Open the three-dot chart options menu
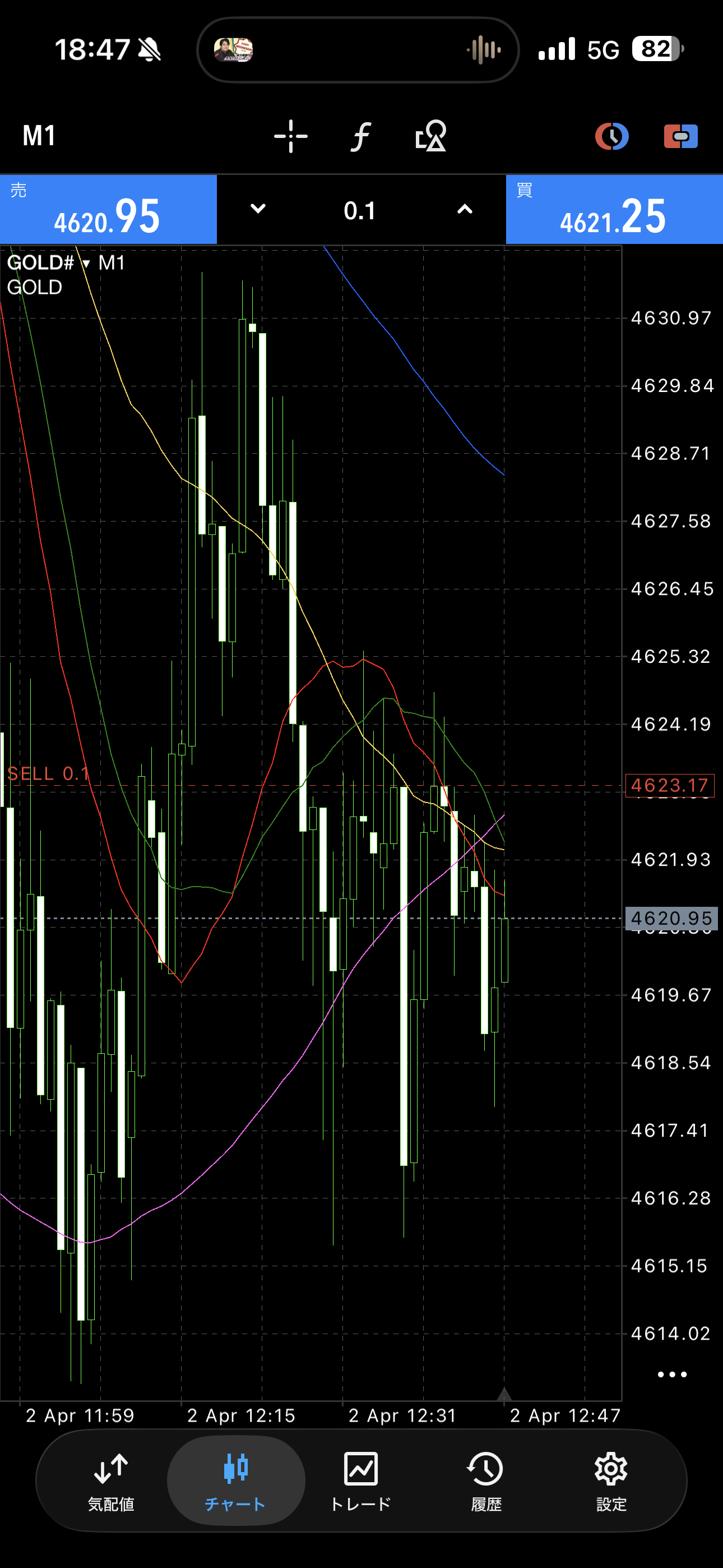This screenshot has width=723, height=1568. [x=672, y=1374]
